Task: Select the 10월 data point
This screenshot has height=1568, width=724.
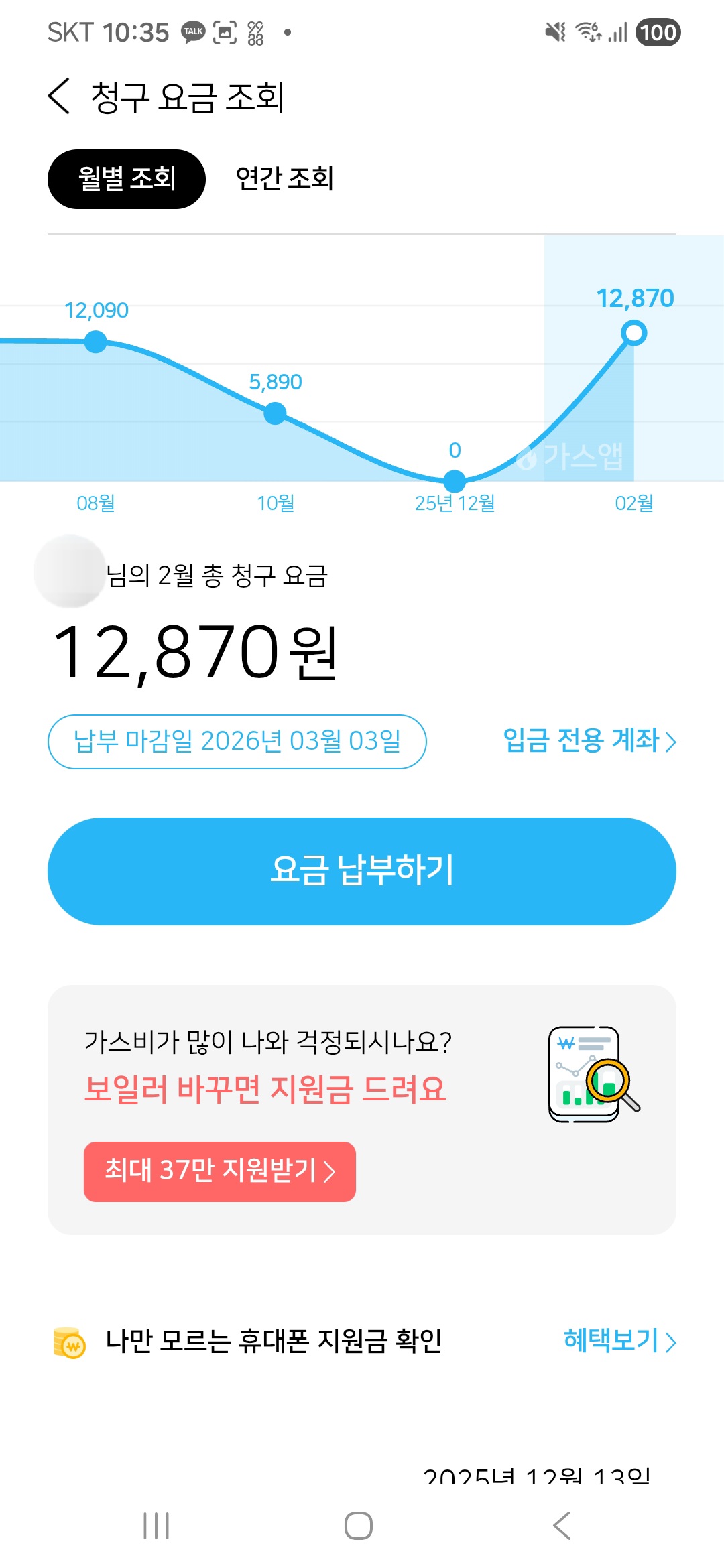Action: pos(275,413)
